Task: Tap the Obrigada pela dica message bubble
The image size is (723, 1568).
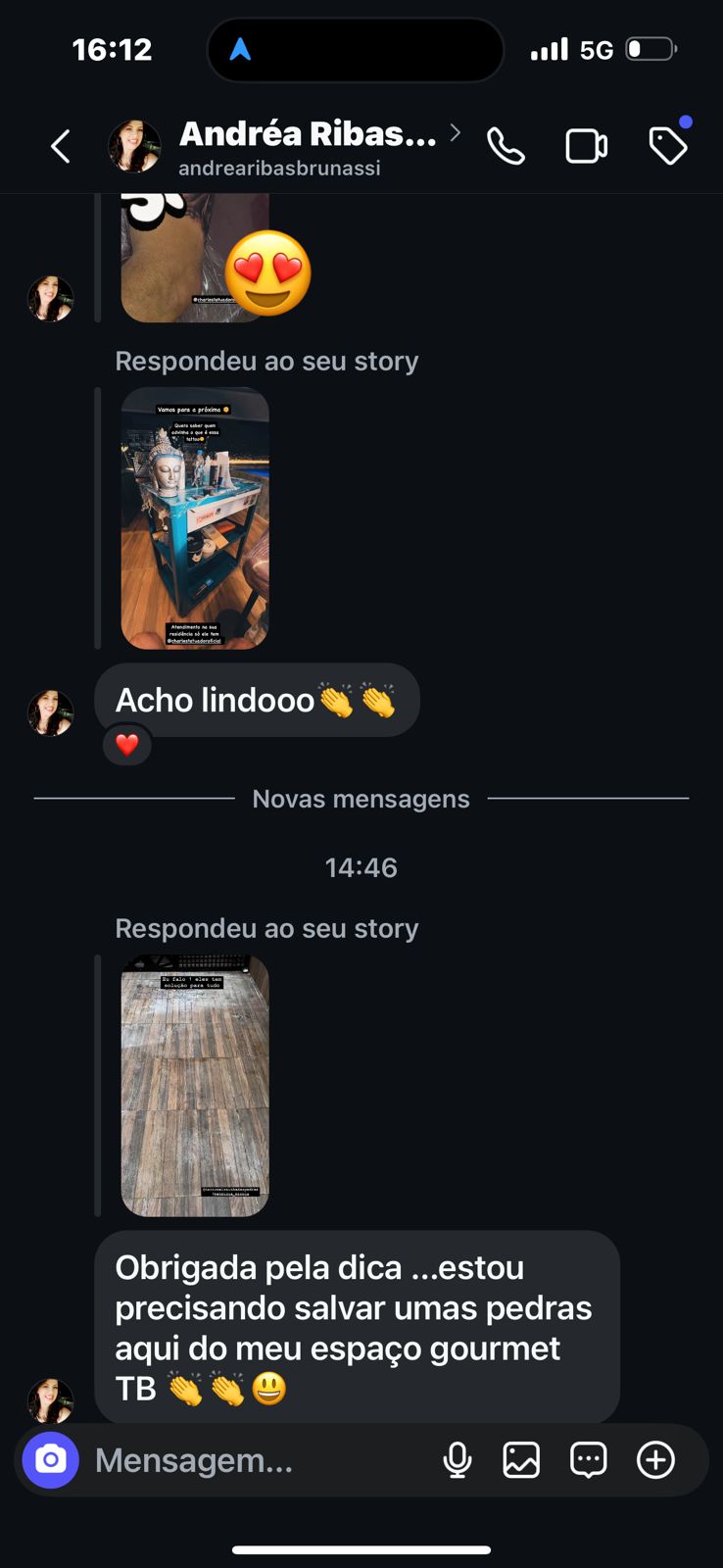Action: click(356, 1328)
